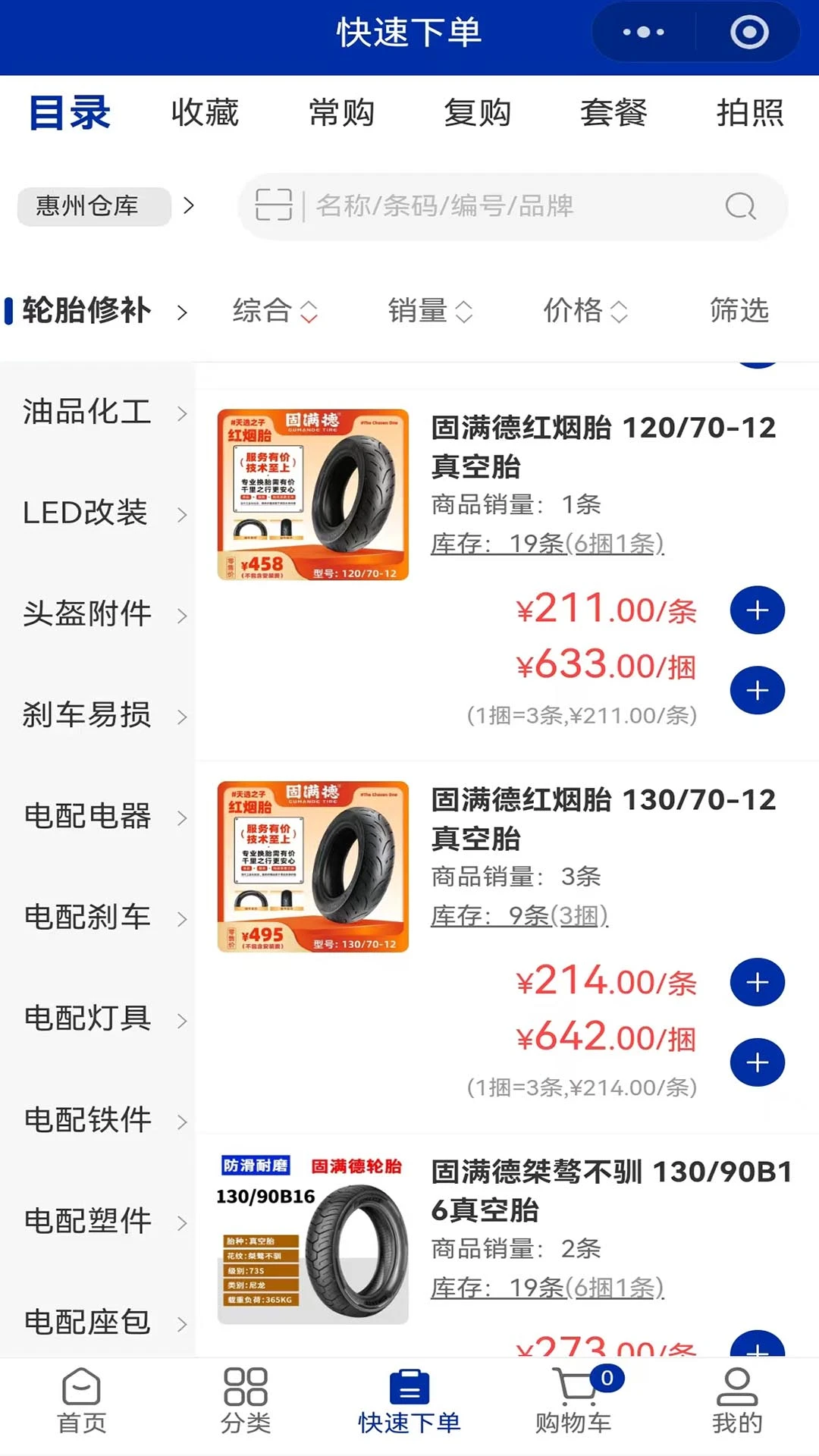819x1456 pixels.
Task: Open the 固满德红烟胎 130/70-12 product image
Action: pyautogui.click(x=312, y=867)
